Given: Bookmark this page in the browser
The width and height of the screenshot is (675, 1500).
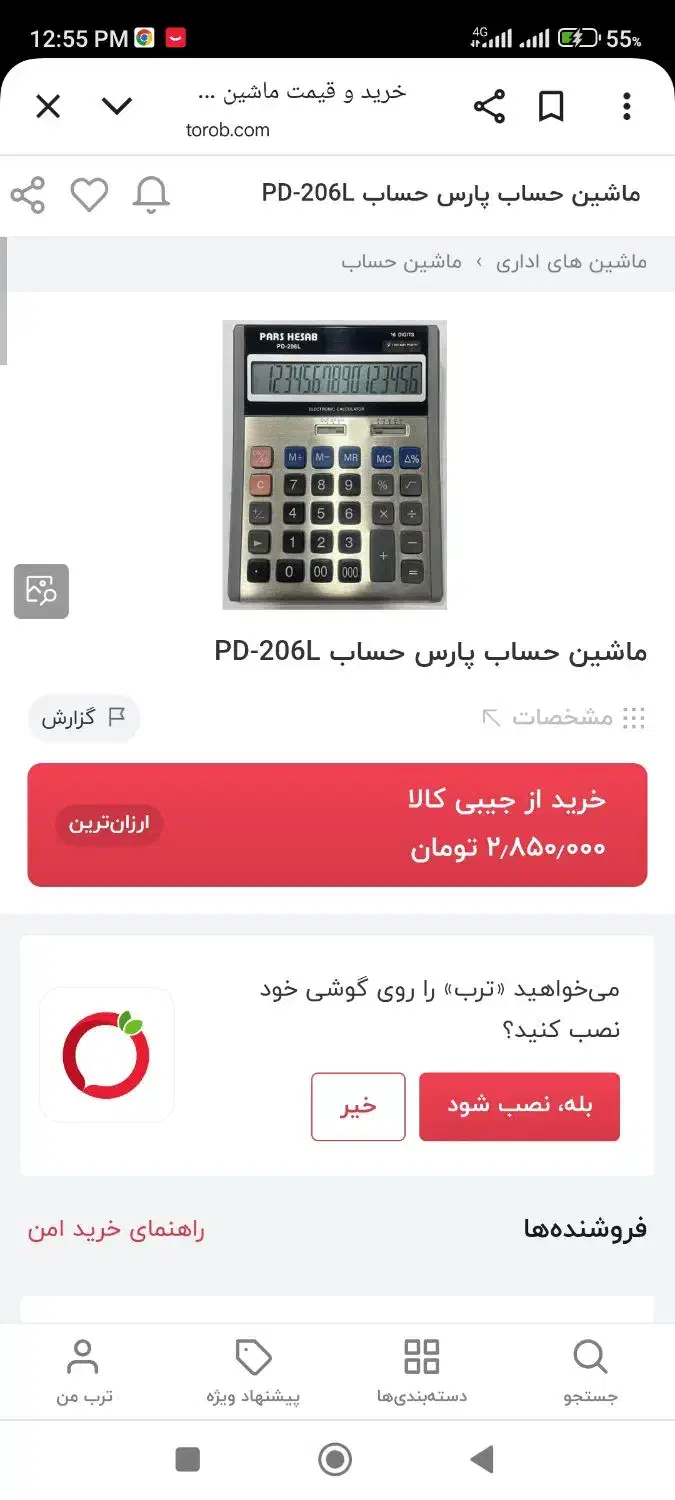Looking at the screenshot, I should pos(551,107).
